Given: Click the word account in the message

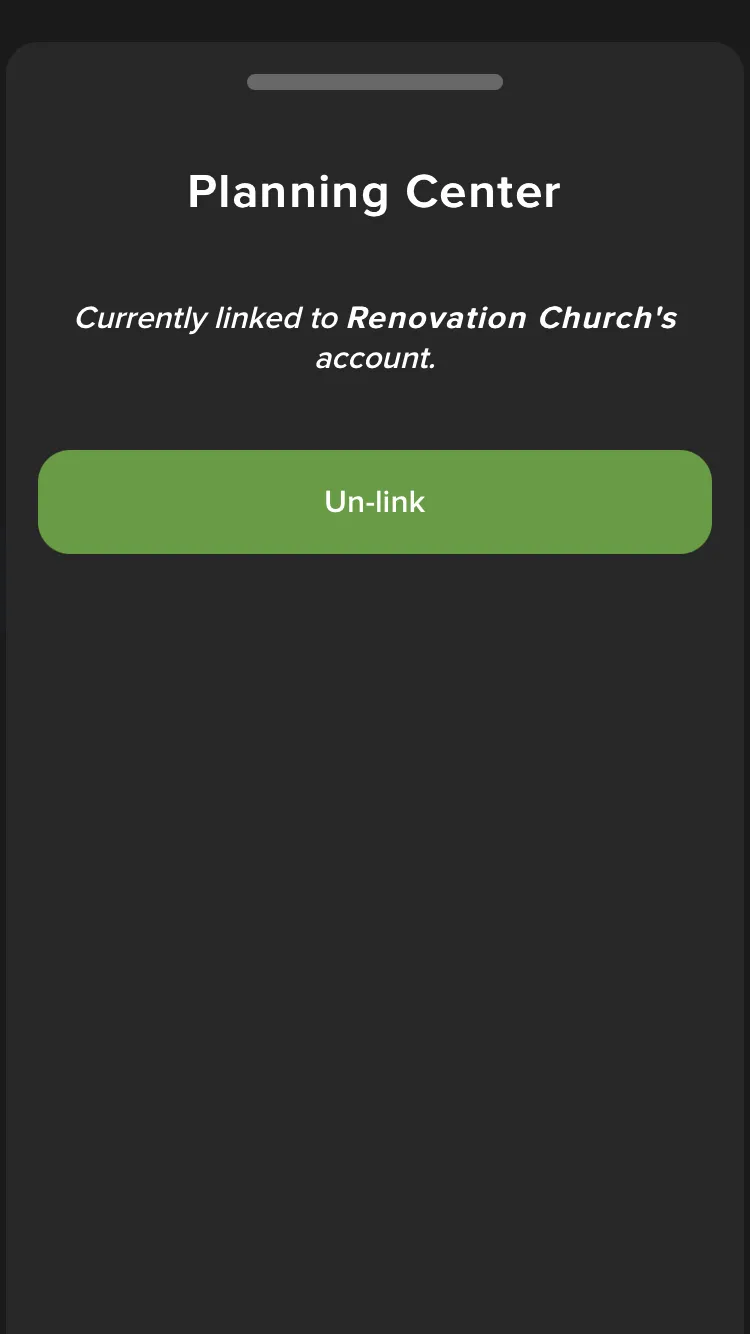Looking at the screenshot, I should (374, 357).
